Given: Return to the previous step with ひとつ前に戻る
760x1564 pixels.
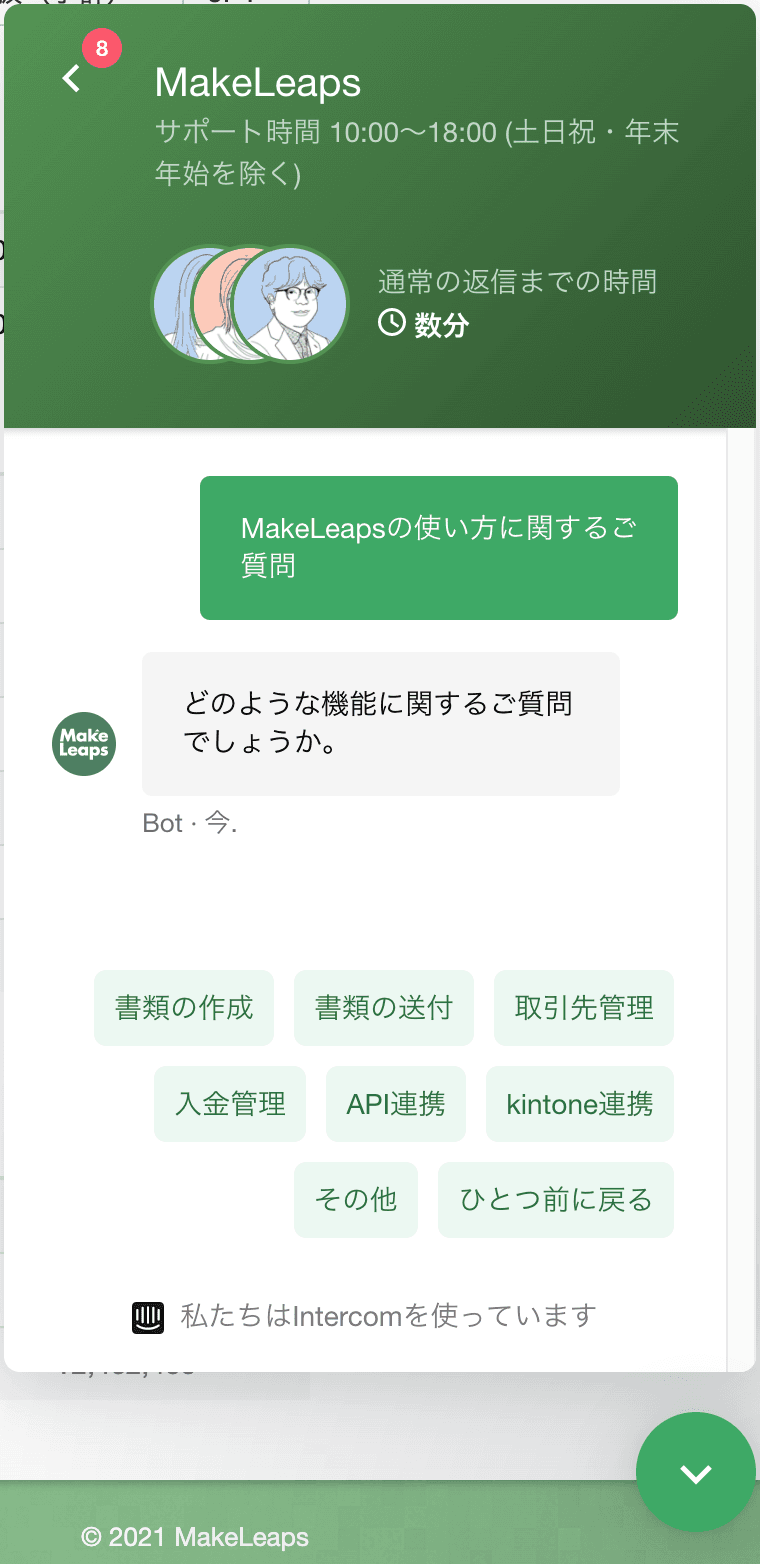Looking at the screenshot, I should (556, 1199).
